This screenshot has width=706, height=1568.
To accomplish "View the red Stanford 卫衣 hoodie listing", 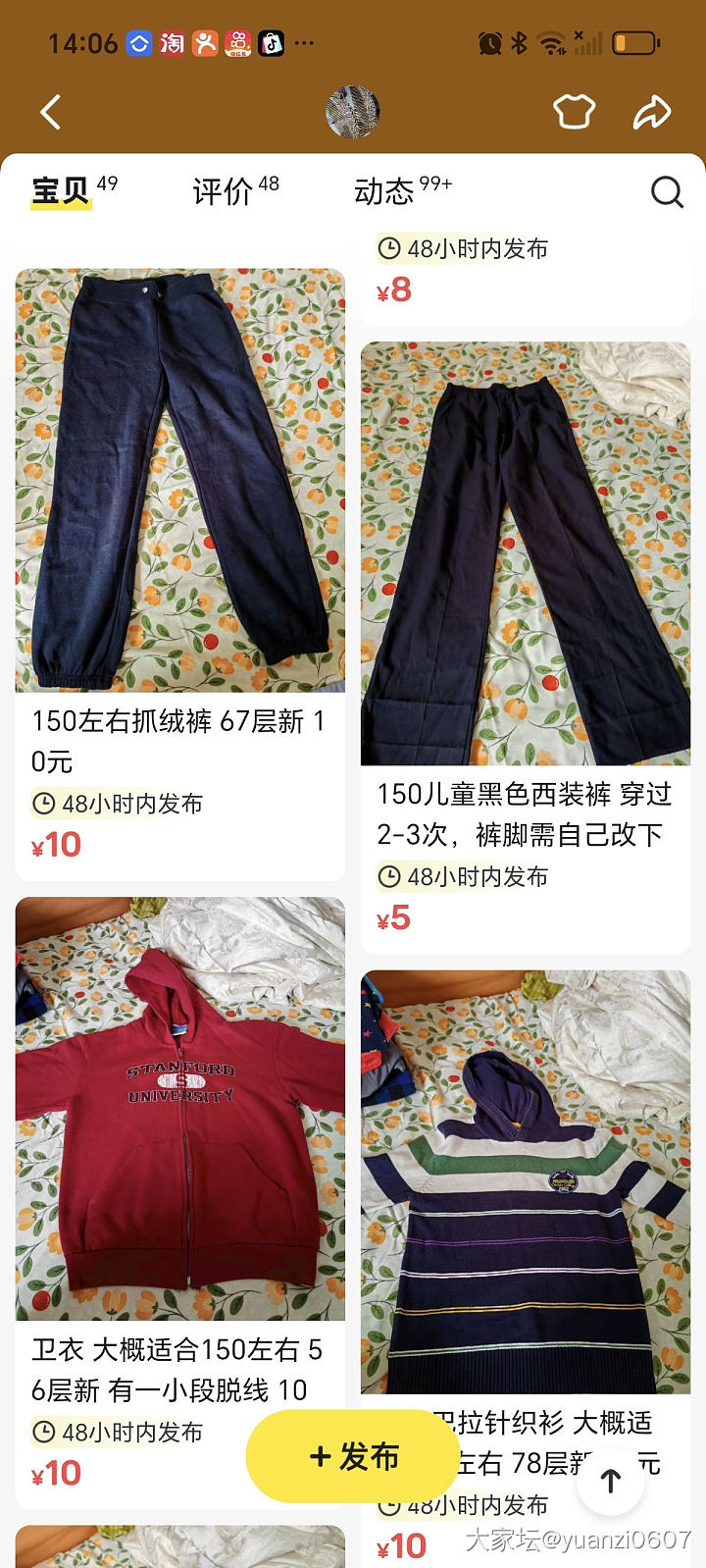I will 180,1109.
